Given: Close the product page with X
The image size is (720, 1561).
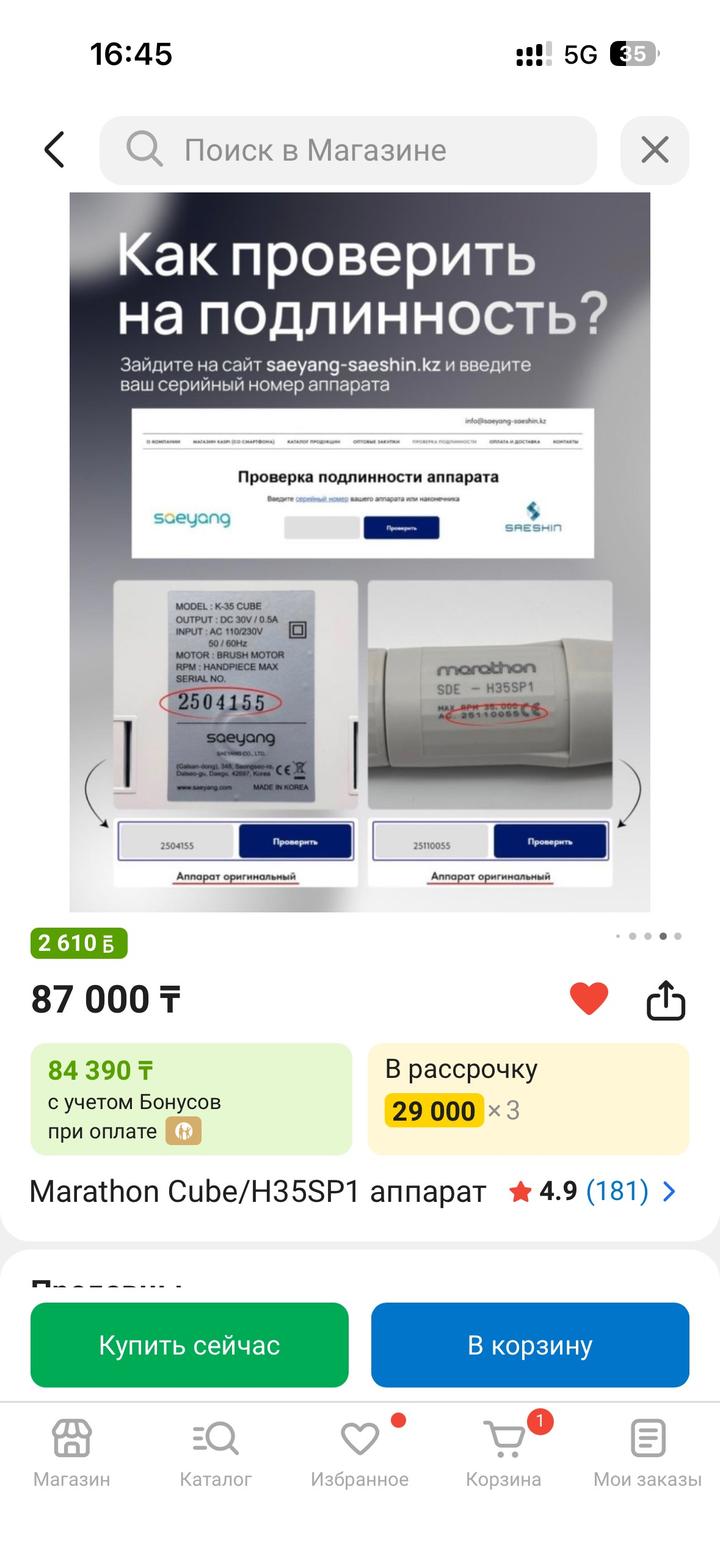Looking at the screenshot, I should click(654, 150).
